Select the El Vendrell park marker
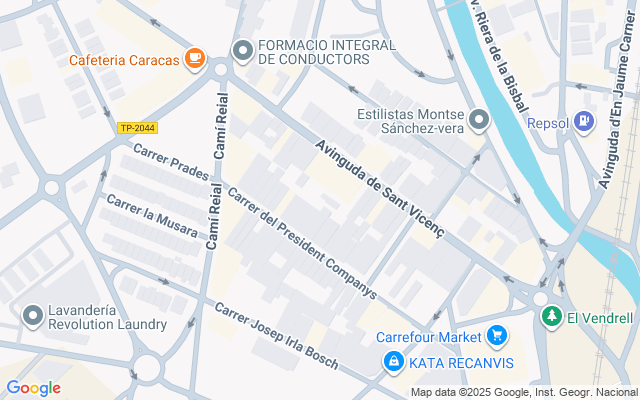This screenshot has height=400, width=640. (x=552, y=316)
